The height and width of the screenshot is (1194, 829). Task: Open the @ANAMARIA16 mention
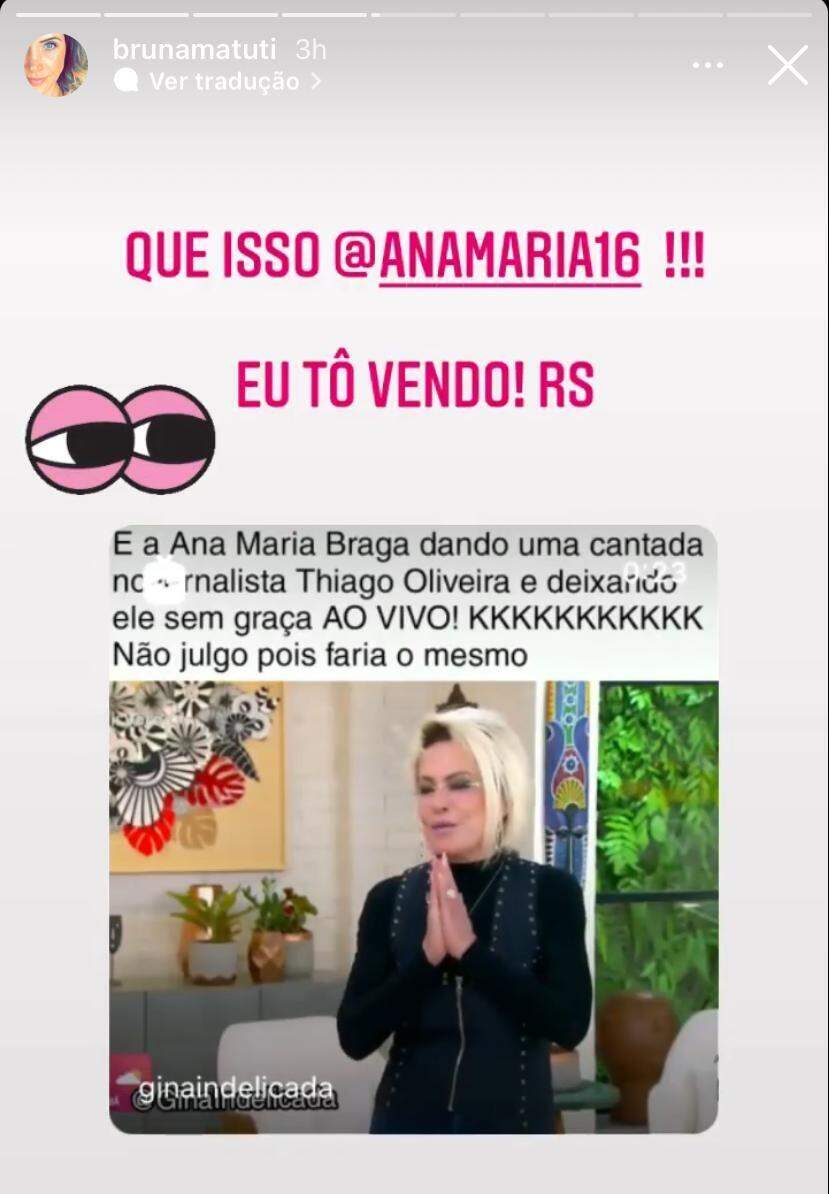click(x=509, y=258)
